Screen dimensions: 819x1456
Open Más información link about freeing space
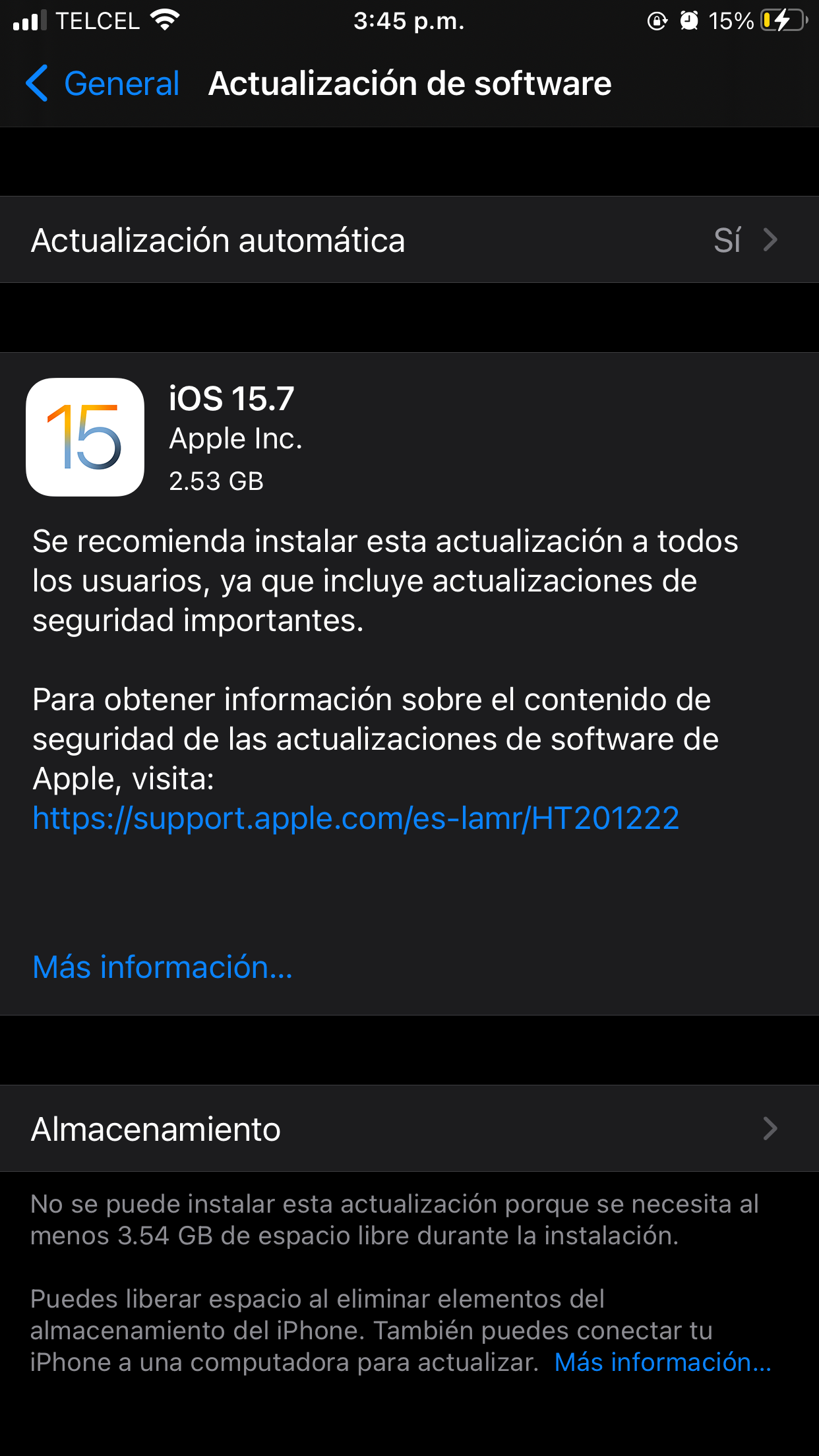(662, 1362)
